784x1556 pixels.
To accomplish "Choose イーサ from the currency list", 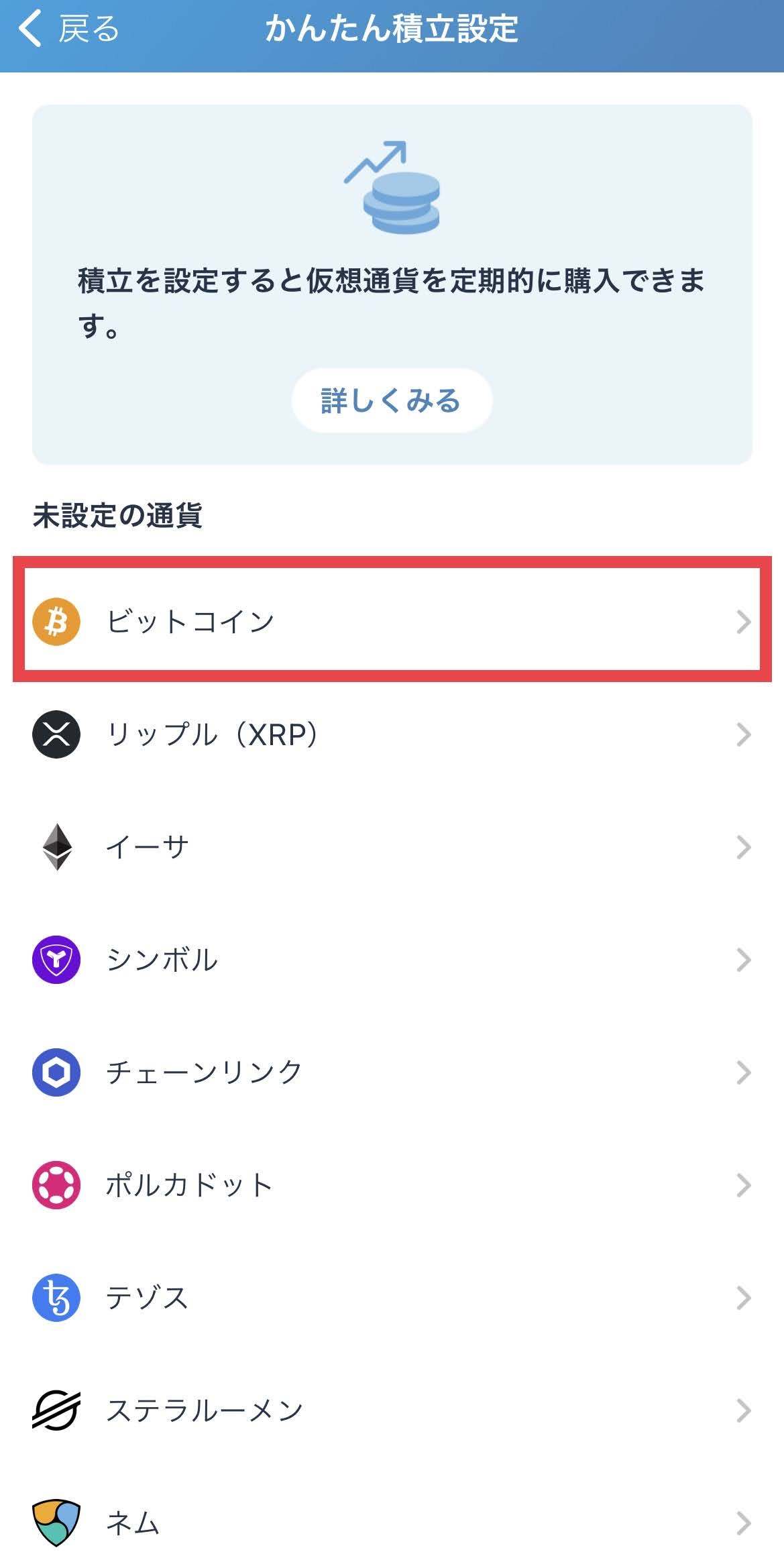I will pyautogui.click(x=392, y=847).
